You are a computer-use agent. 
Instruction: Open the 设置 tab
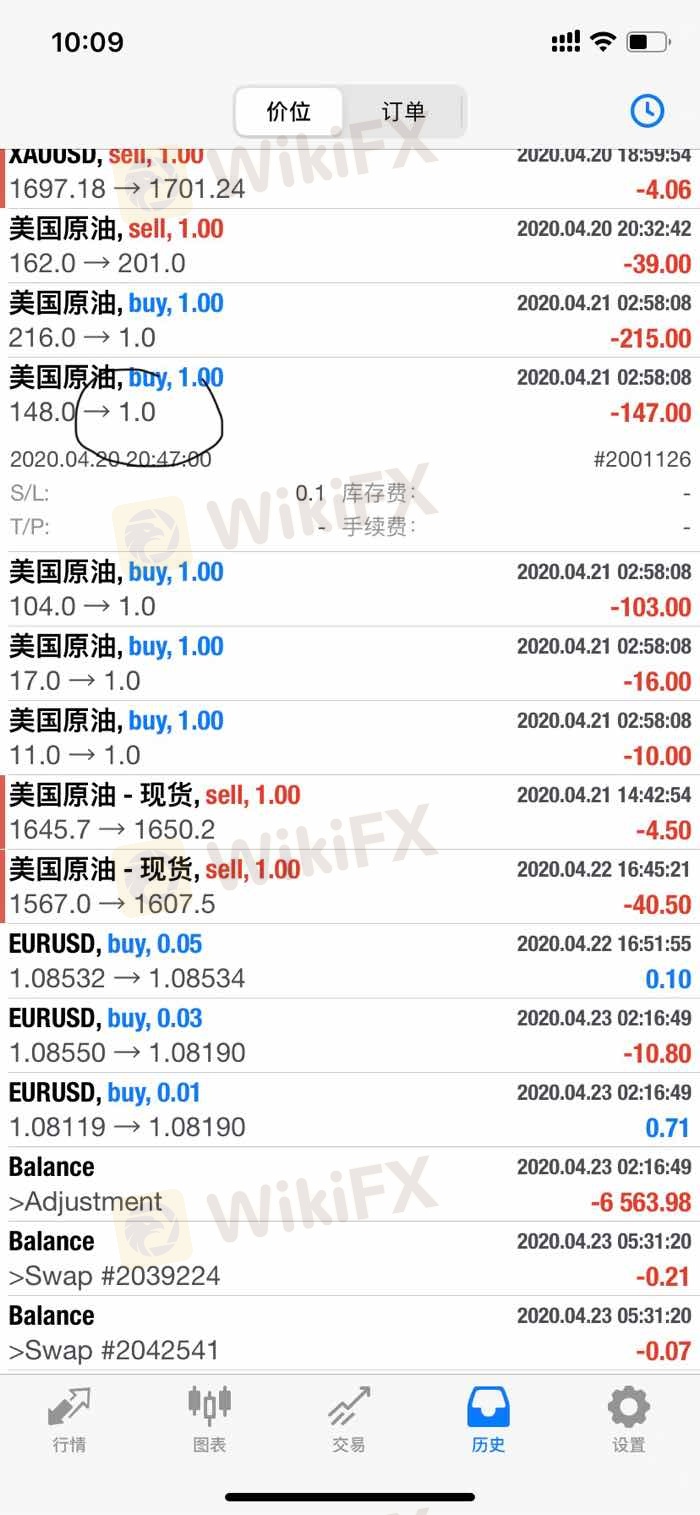[629, 1419]
